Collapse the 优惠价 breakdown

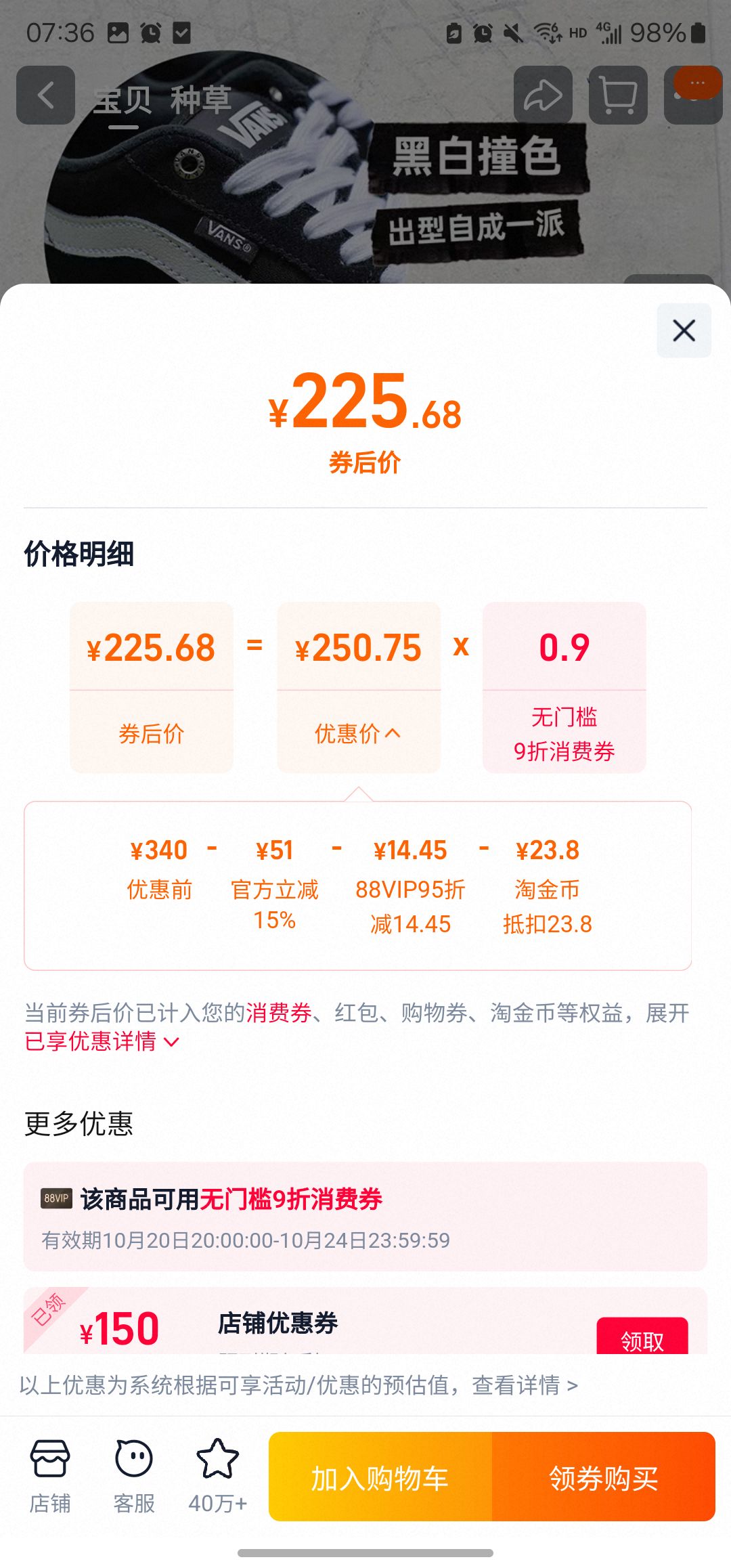click(358, 733)
